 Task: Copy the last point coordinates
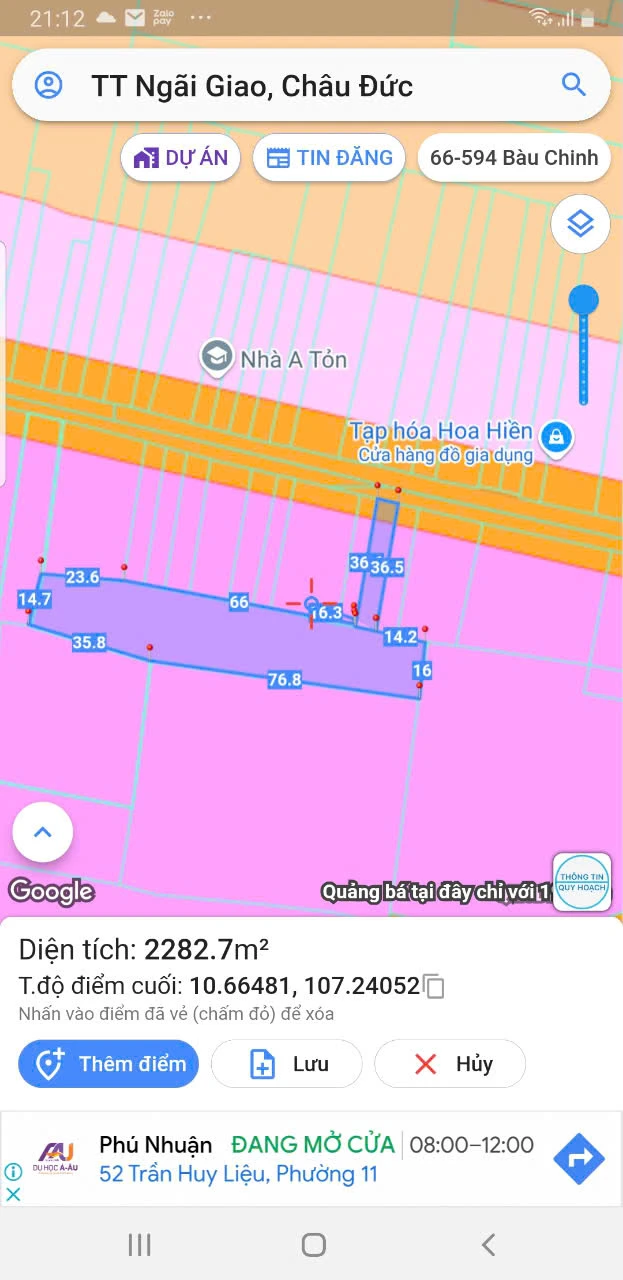click(x=435, y=986)
